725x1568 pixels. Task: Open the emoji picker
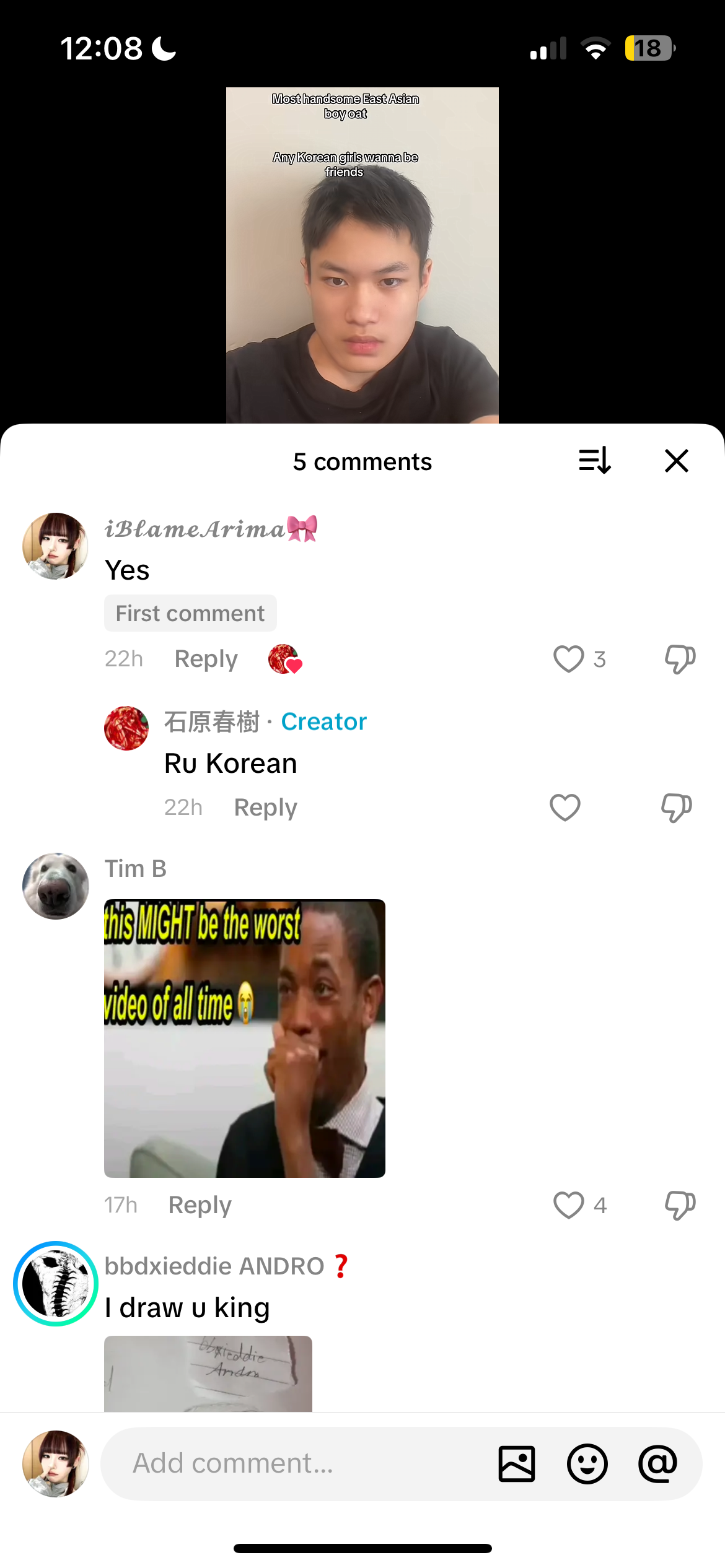coord(587,1464)
